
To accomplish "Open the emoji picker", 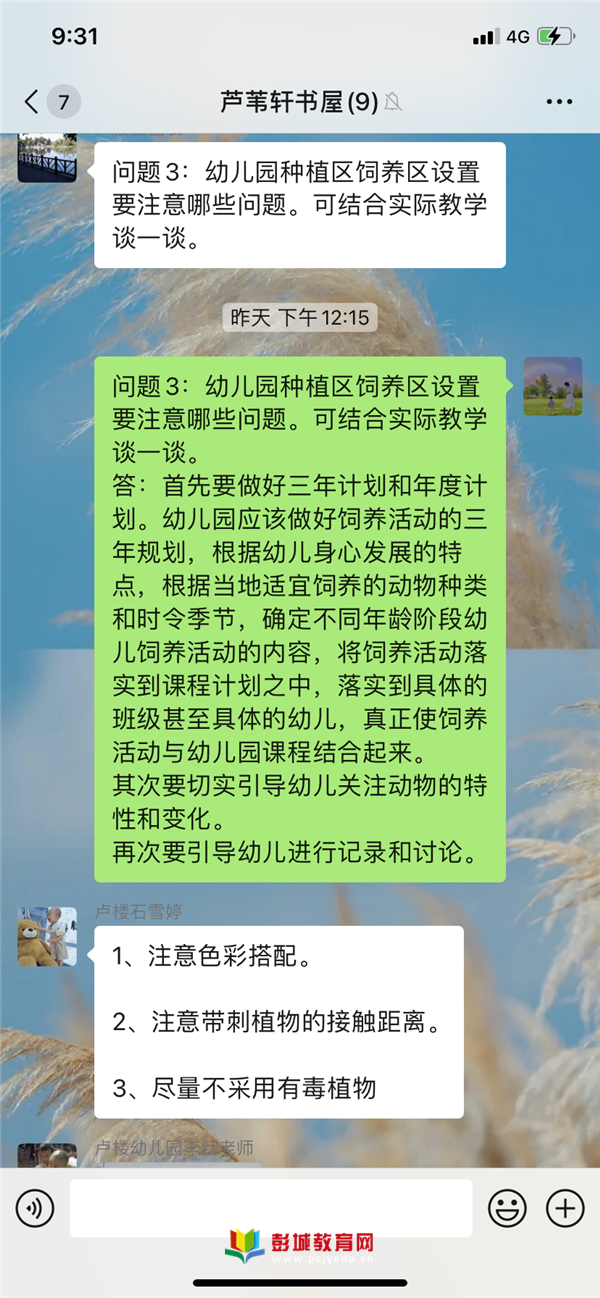I will tap(507, 1208).
